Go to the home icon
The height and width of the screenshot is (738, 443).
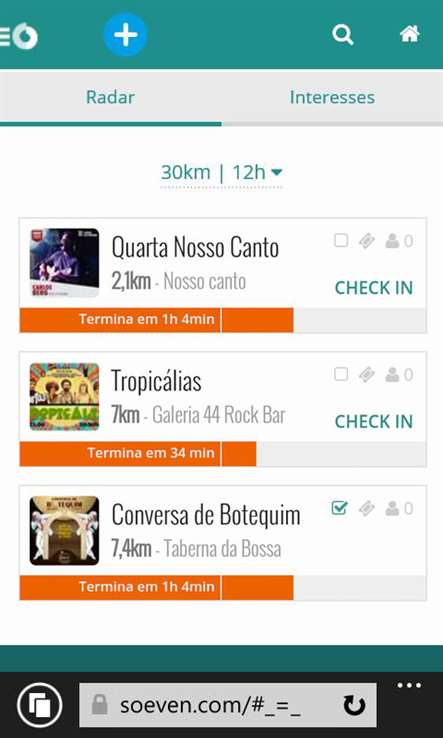[x=410, y=34]
